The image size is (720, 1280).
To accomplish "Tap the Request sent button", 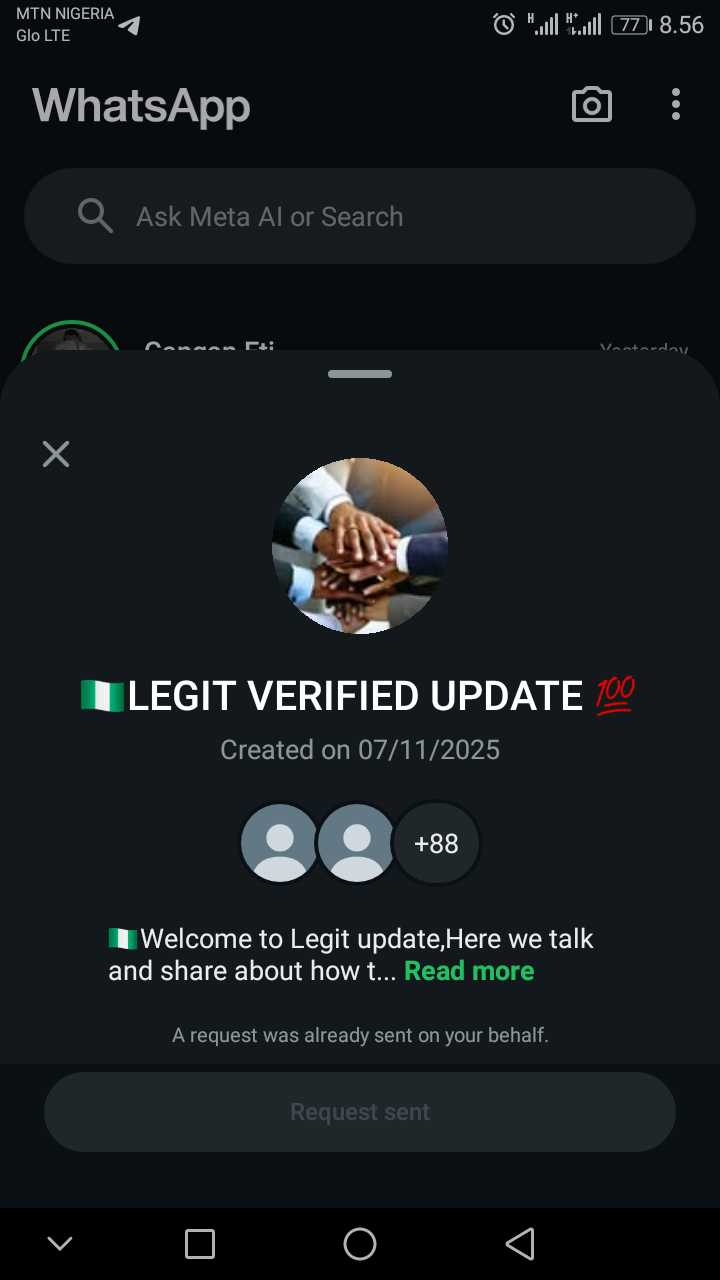I will click(x=360, y=1112).
